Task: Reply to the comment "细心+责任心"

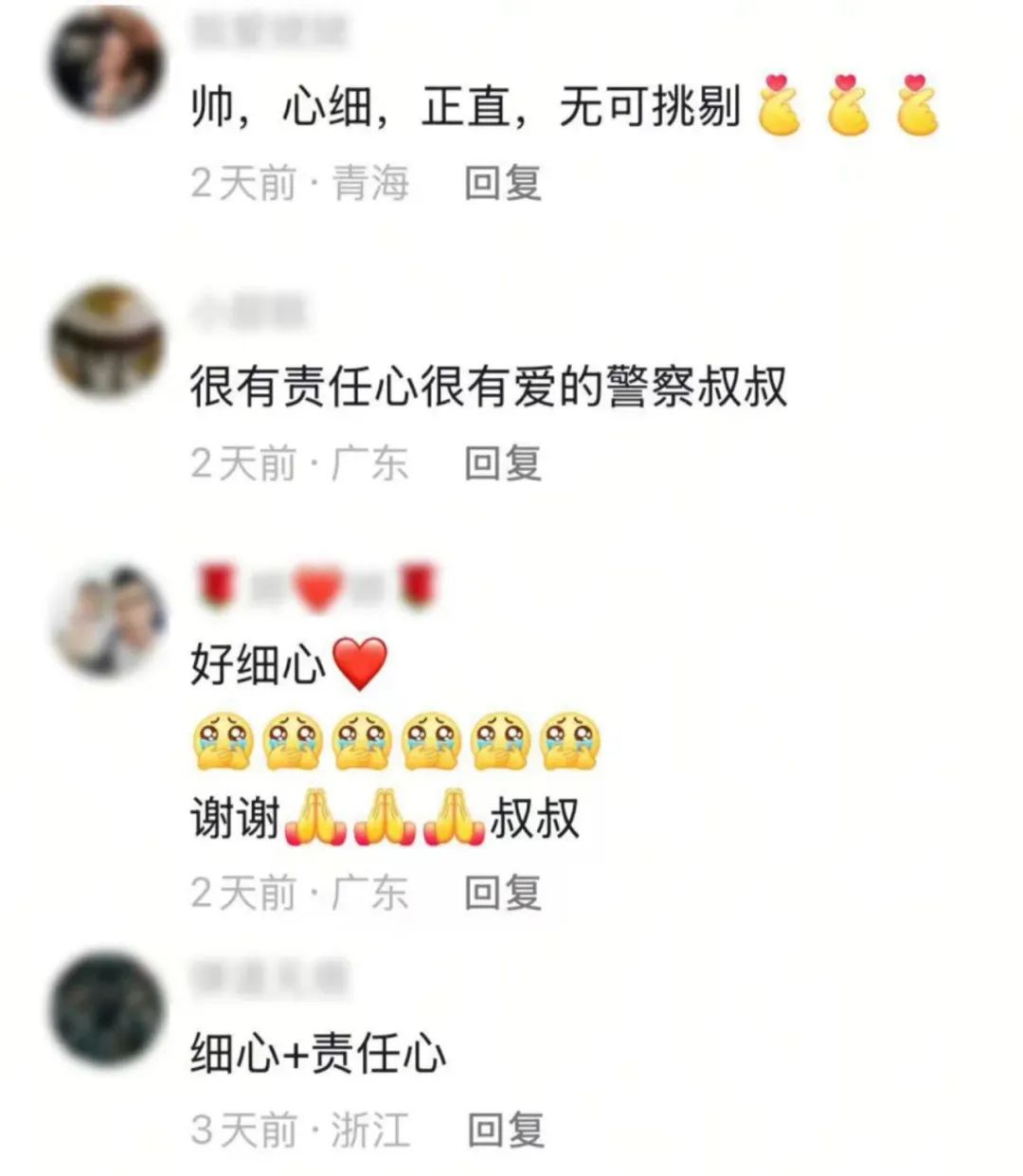Action: 506,1129
